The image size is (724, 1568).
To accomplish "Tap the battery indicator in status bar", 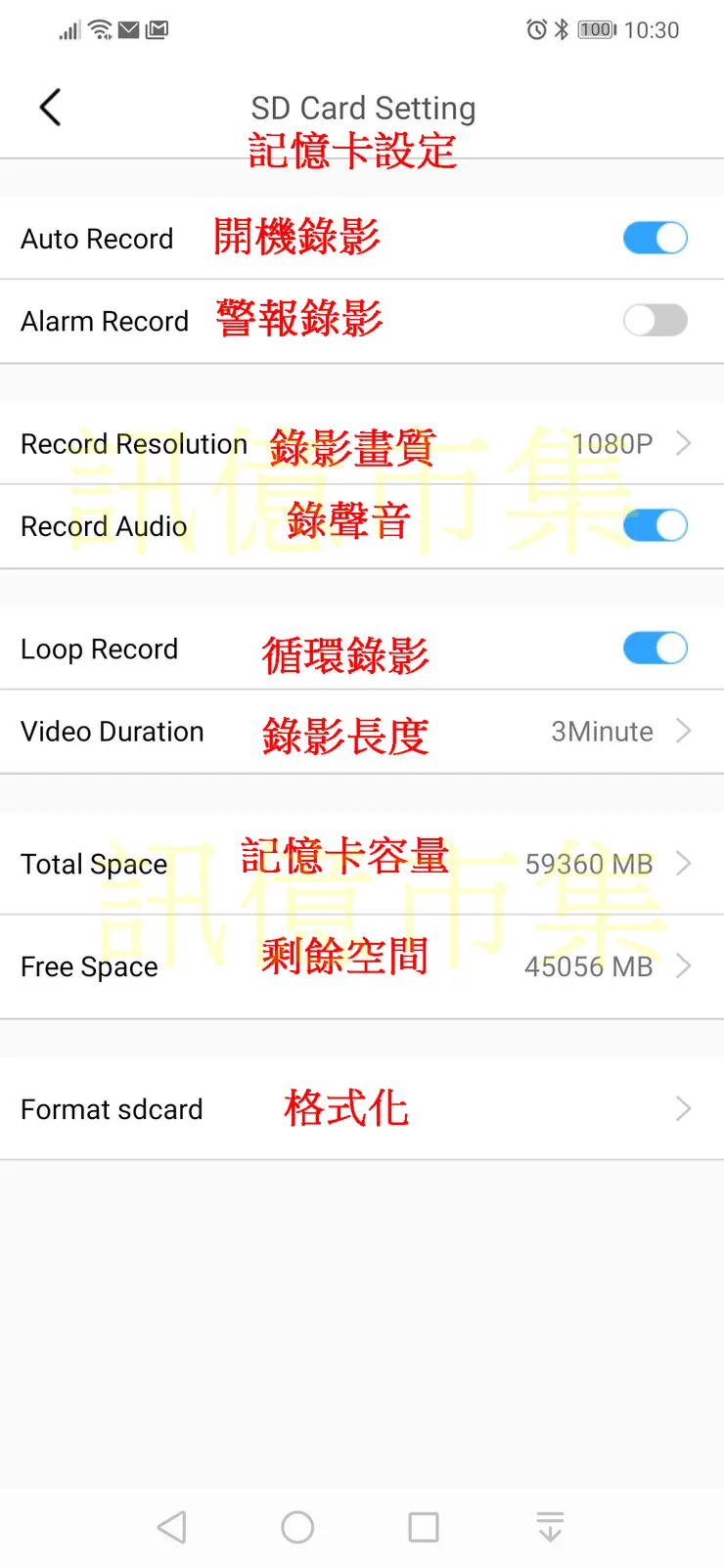I will pyautogui.click(x=595, y=29).
